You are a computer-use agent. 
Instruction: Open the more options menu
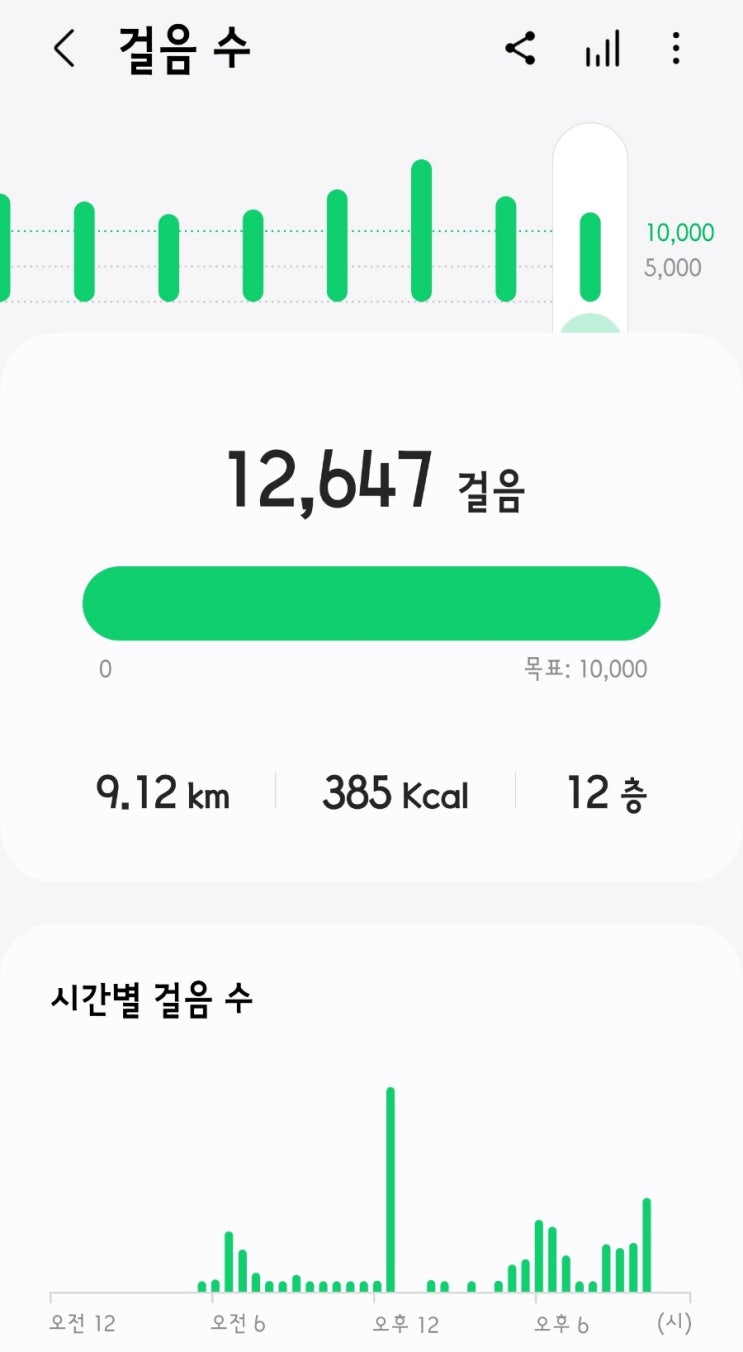click(x=676, y=48)
